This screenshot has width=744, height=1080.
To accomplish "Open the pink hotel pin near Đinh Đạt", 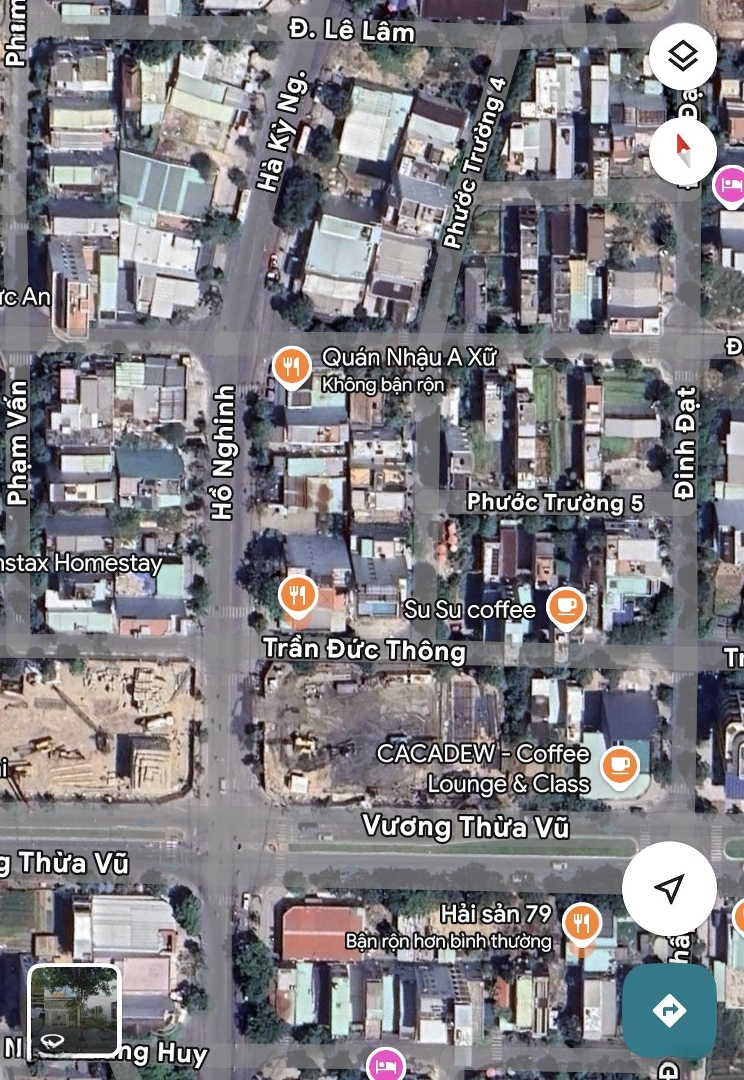I will [x=730, y=185].
